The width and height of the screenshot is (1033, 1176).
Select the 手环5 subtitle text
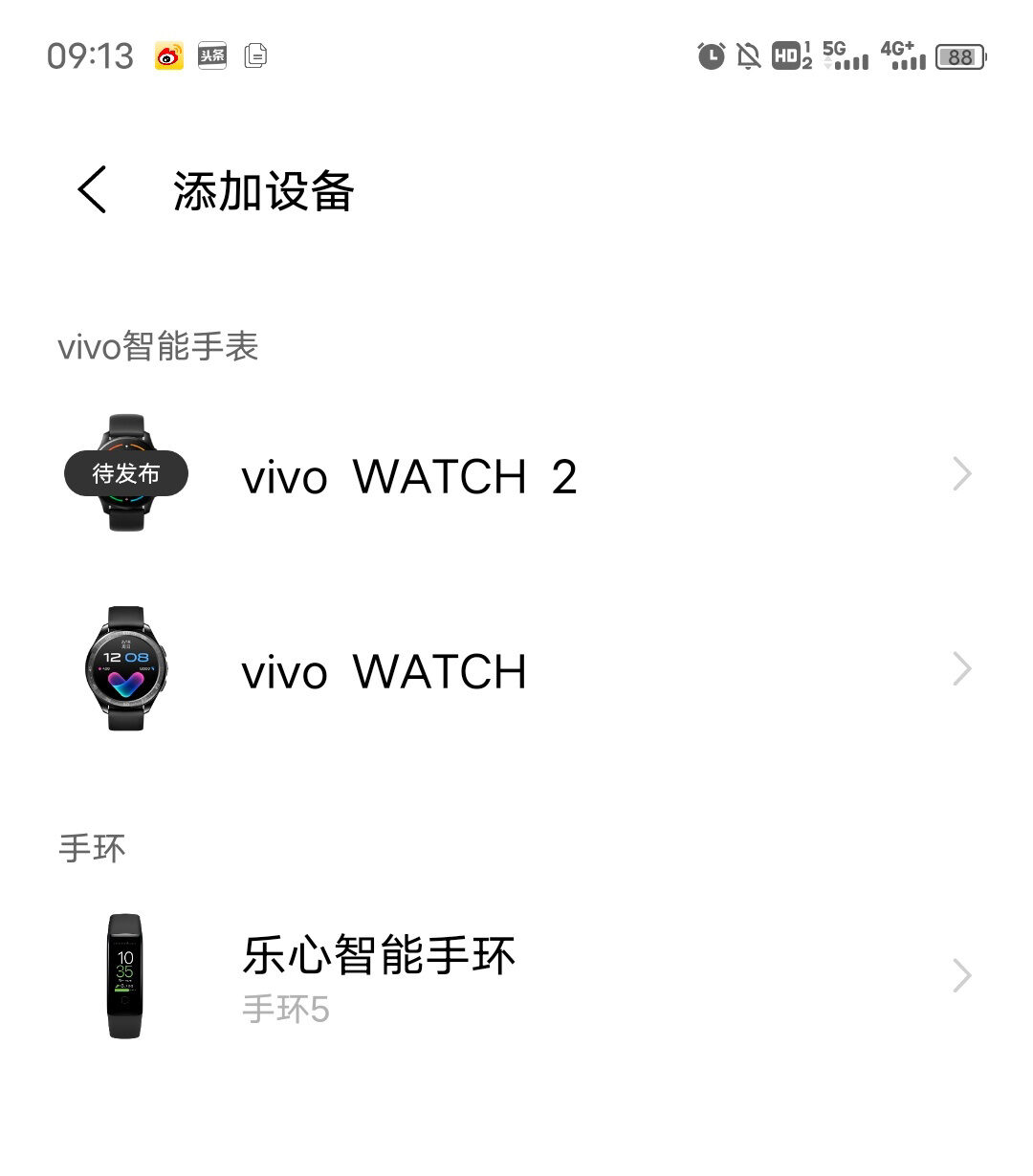(x=285, y=1010)
